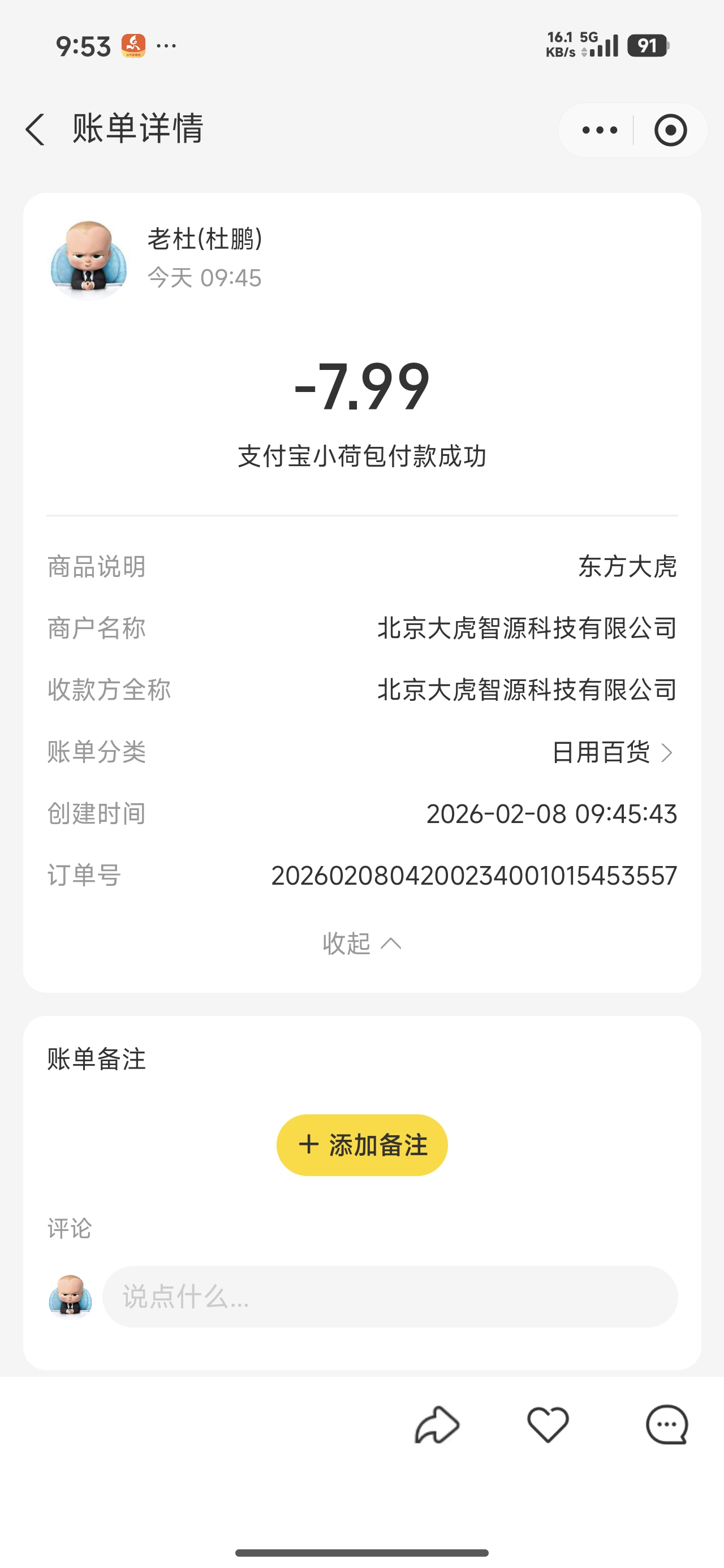Open 老杜(杜鹏)'s profile avatar

pos(89,260)
